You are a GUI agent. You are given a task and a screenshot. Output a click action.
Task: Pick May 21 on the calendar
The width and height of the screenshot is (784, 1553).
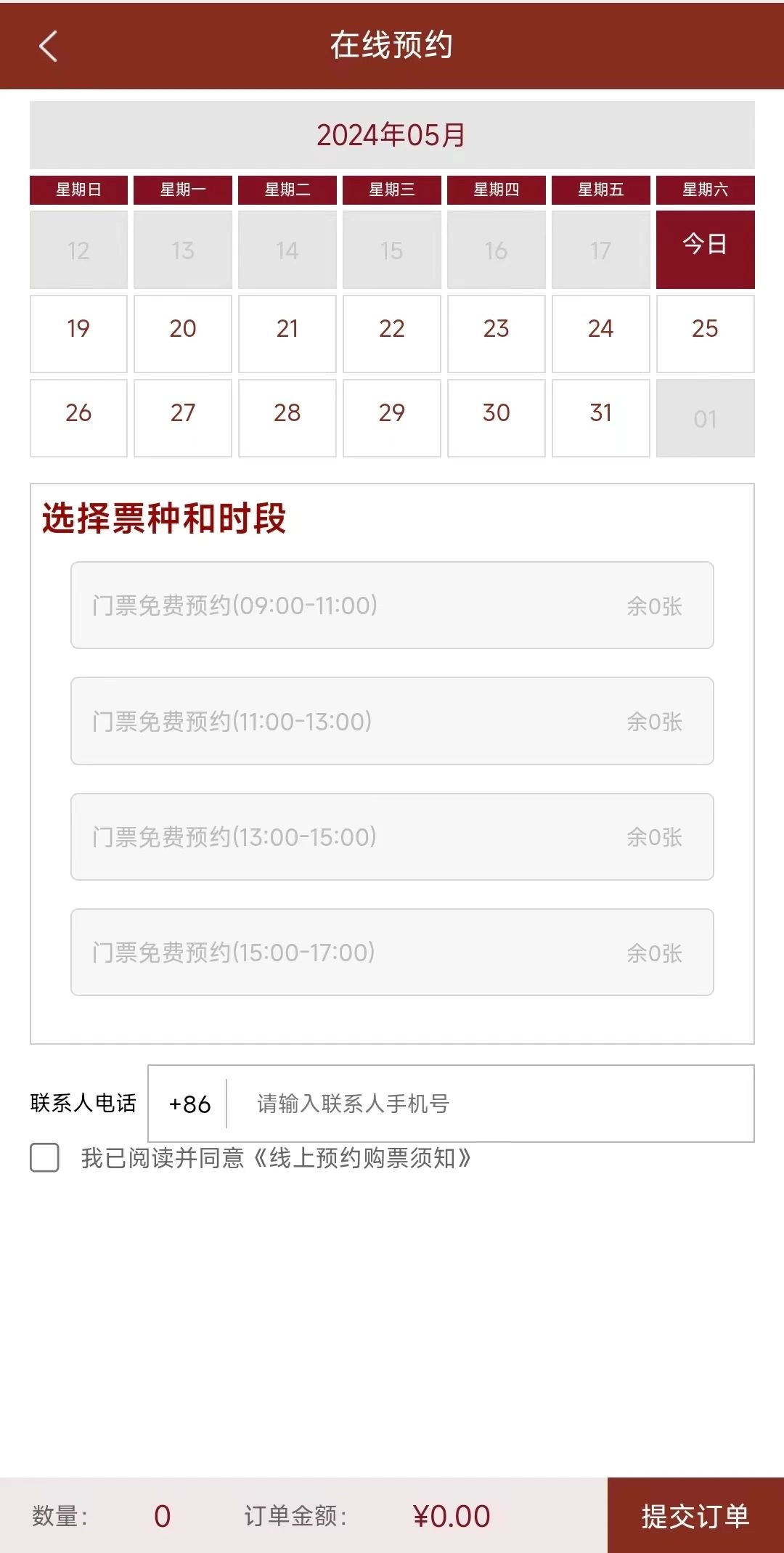287,333
